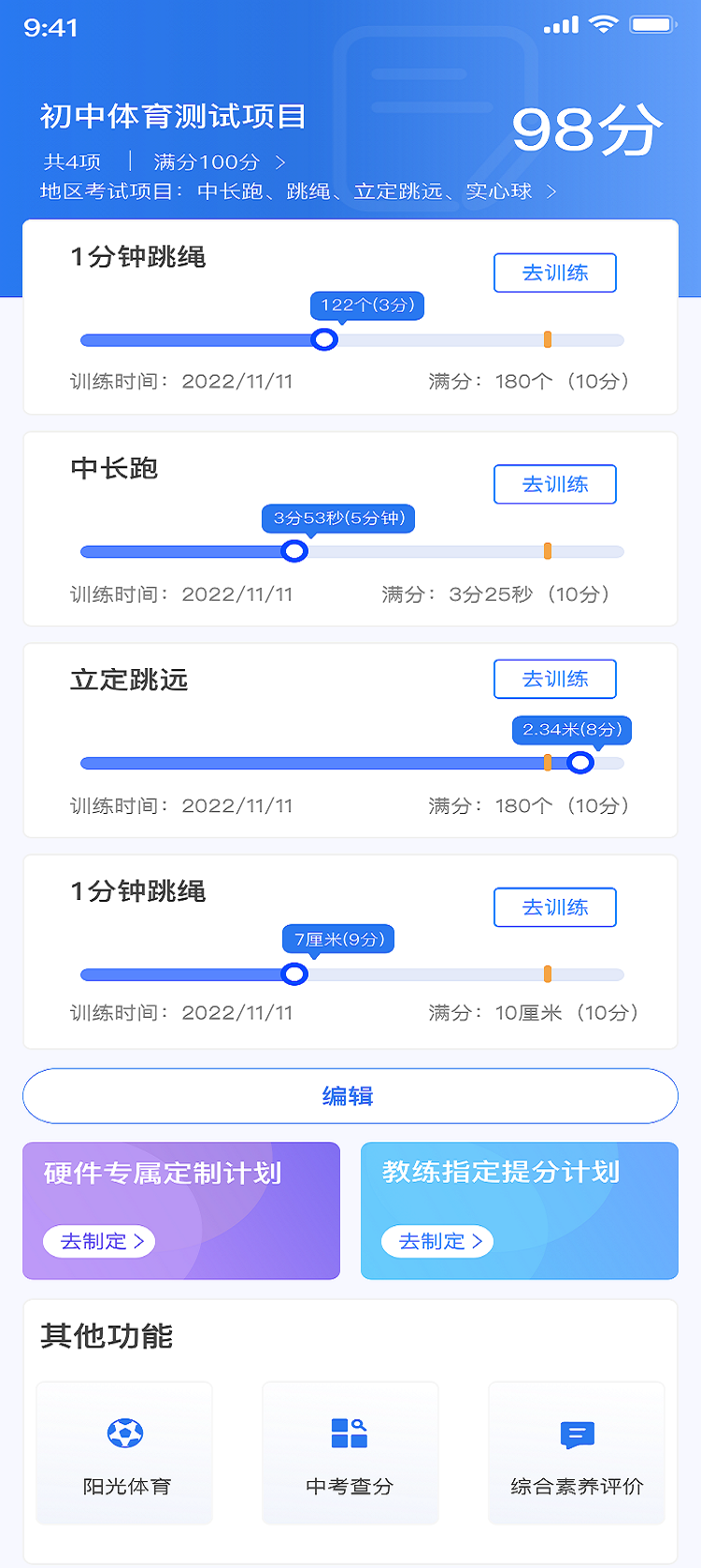The image size is (701, 1568).
Task: Tap the orange marker on the 中长跑 slider
Action: point(547,551)
